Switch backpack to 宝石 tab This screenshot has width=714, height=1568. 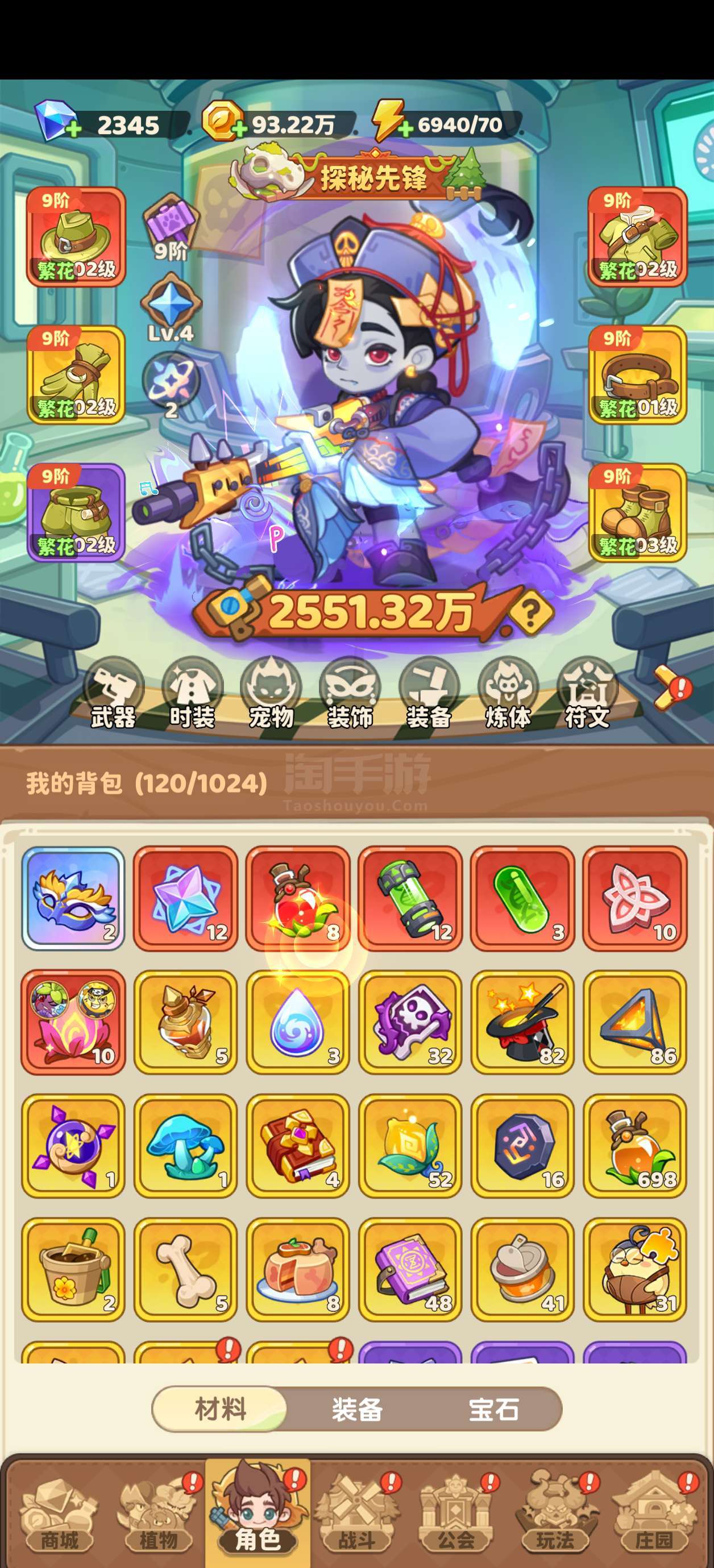(x=493, y=1408)
